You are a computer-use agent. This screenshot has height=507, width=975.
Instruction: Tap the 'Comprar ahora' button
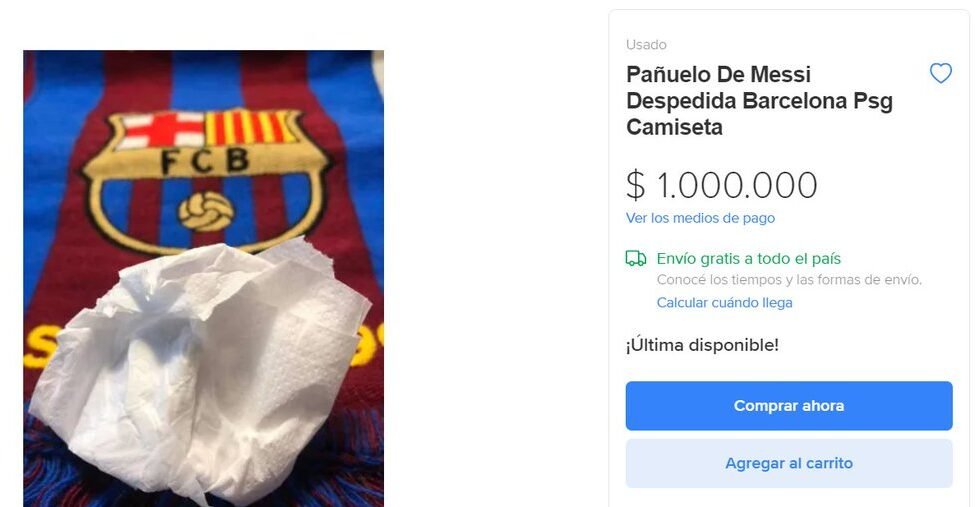pyautogui.click(x=788, y=406)
